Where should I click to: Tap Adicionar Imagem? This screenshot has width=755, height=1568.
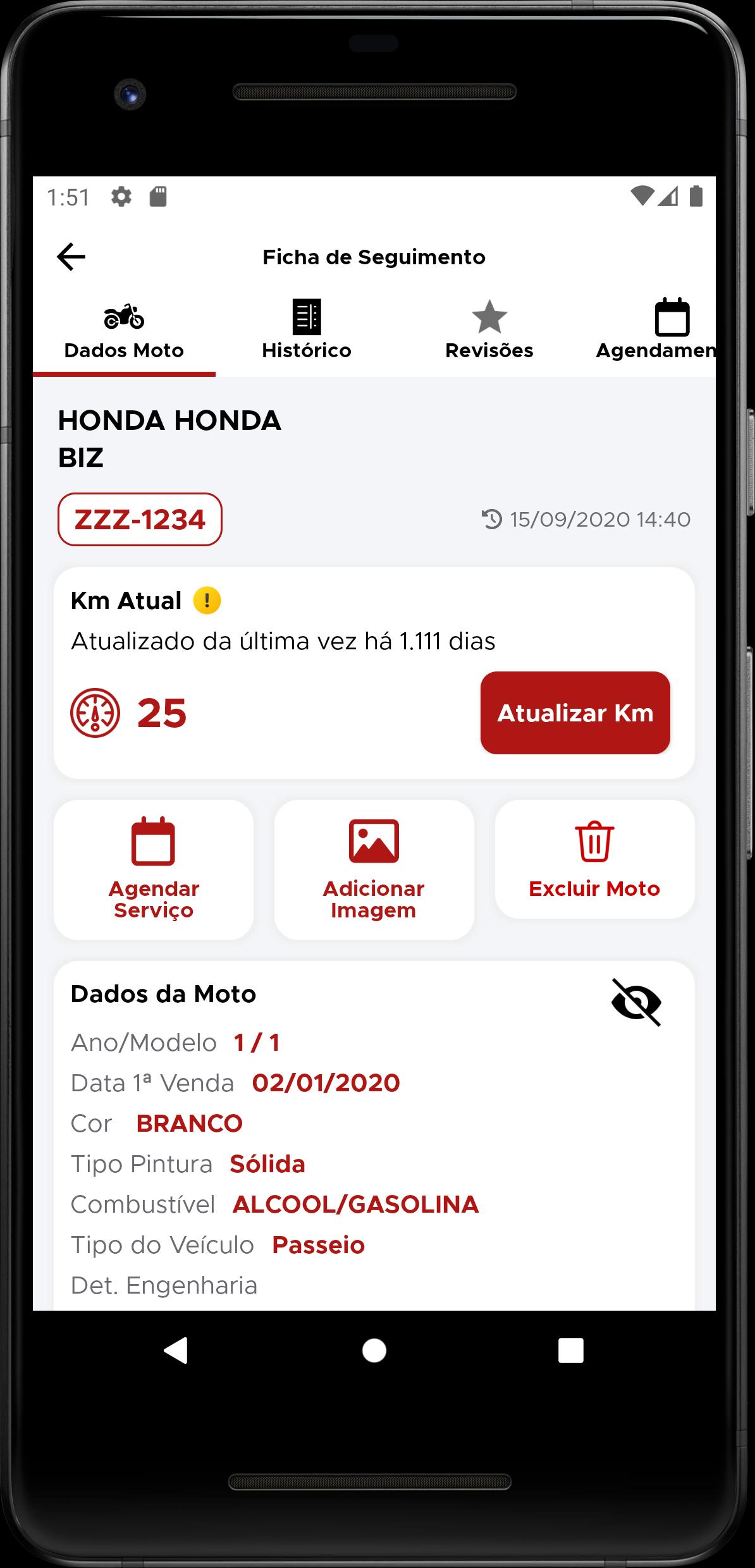374,869
